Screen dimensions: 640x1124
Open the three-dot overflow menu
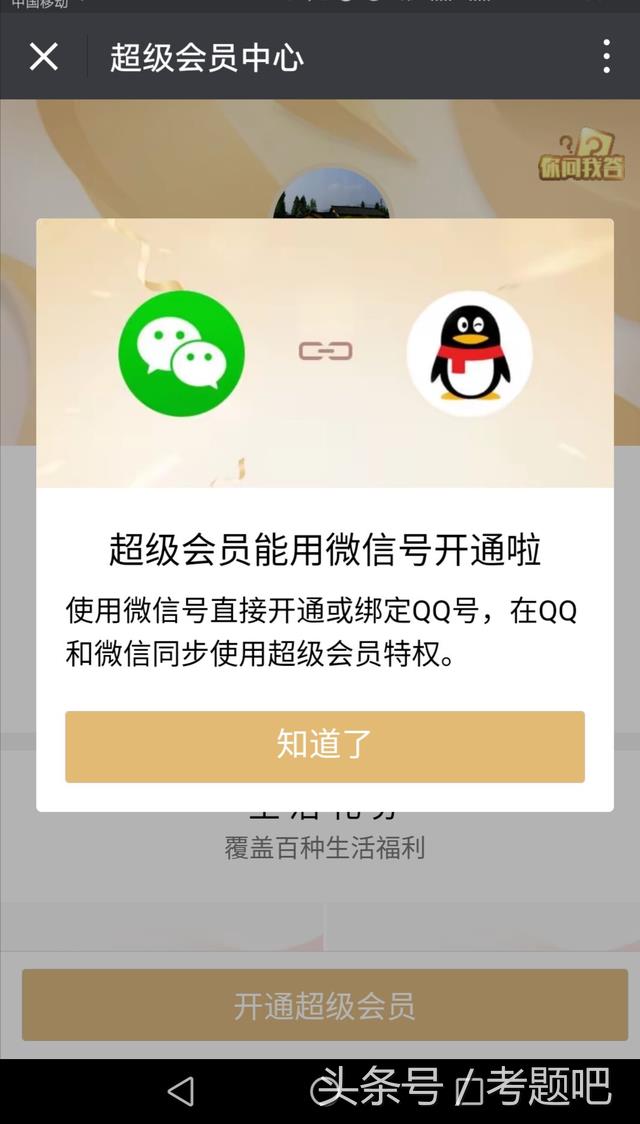[606, 57]
